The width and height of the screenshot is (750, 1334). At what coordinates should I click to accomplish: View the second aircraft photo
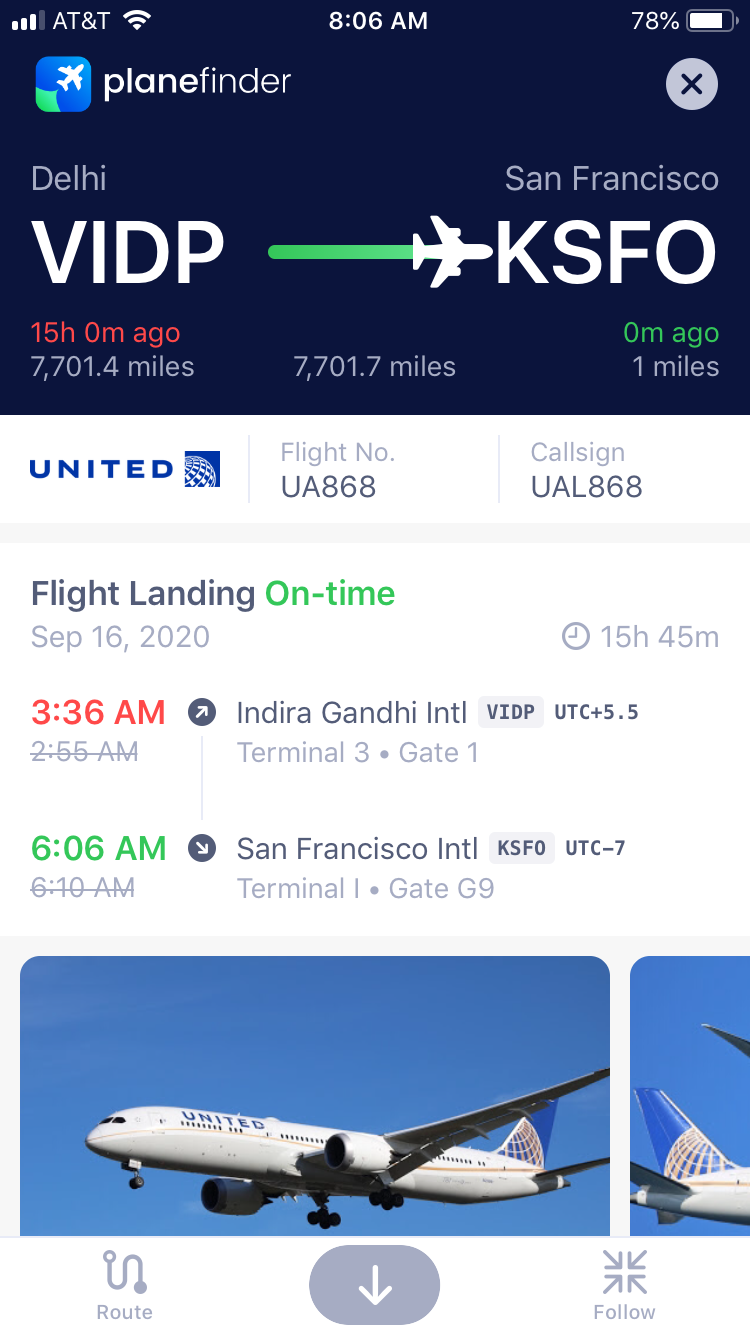[x=690, y=1095]
